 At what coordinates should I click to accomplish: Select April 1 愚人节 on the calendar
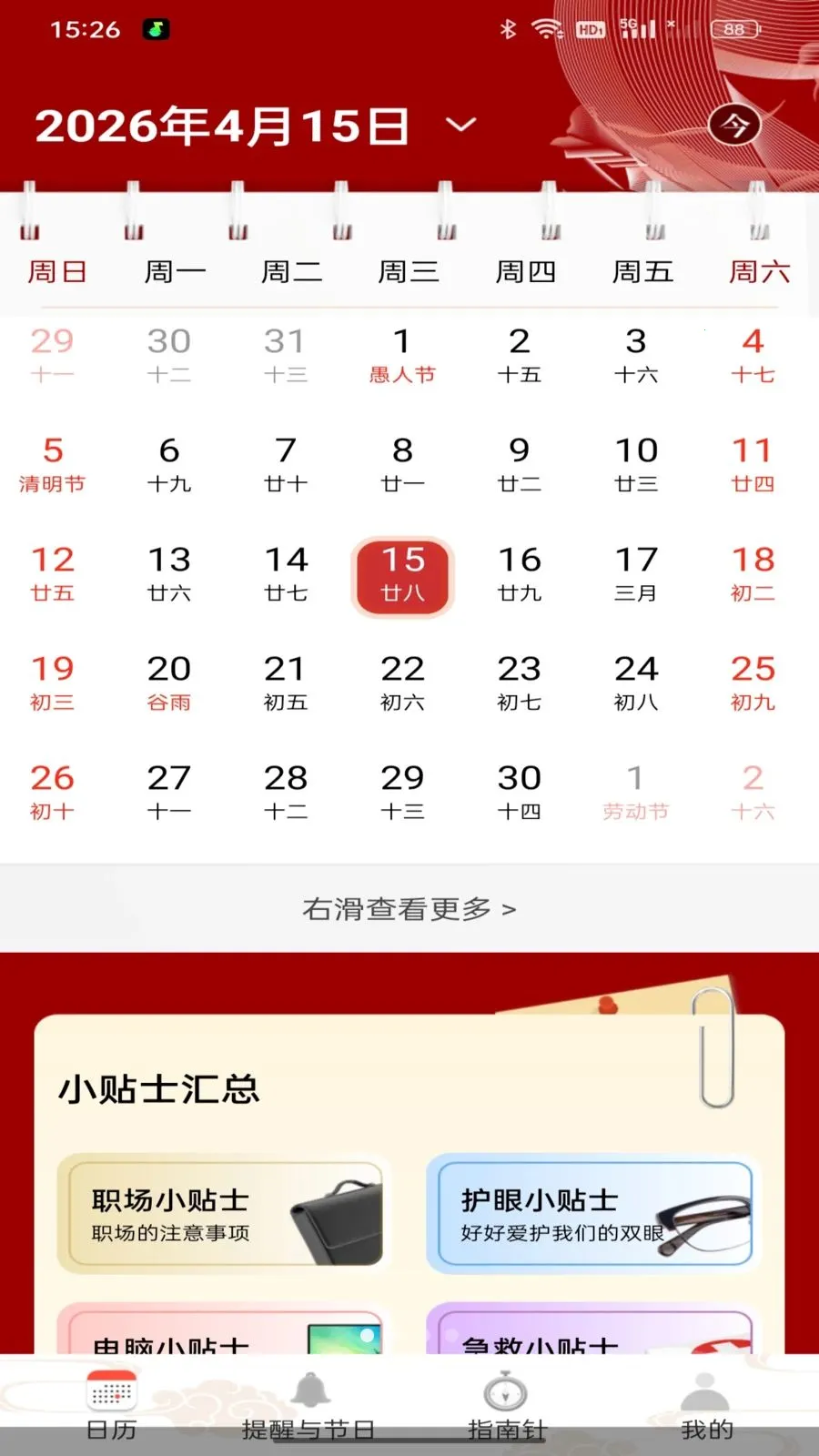(402, 355)
